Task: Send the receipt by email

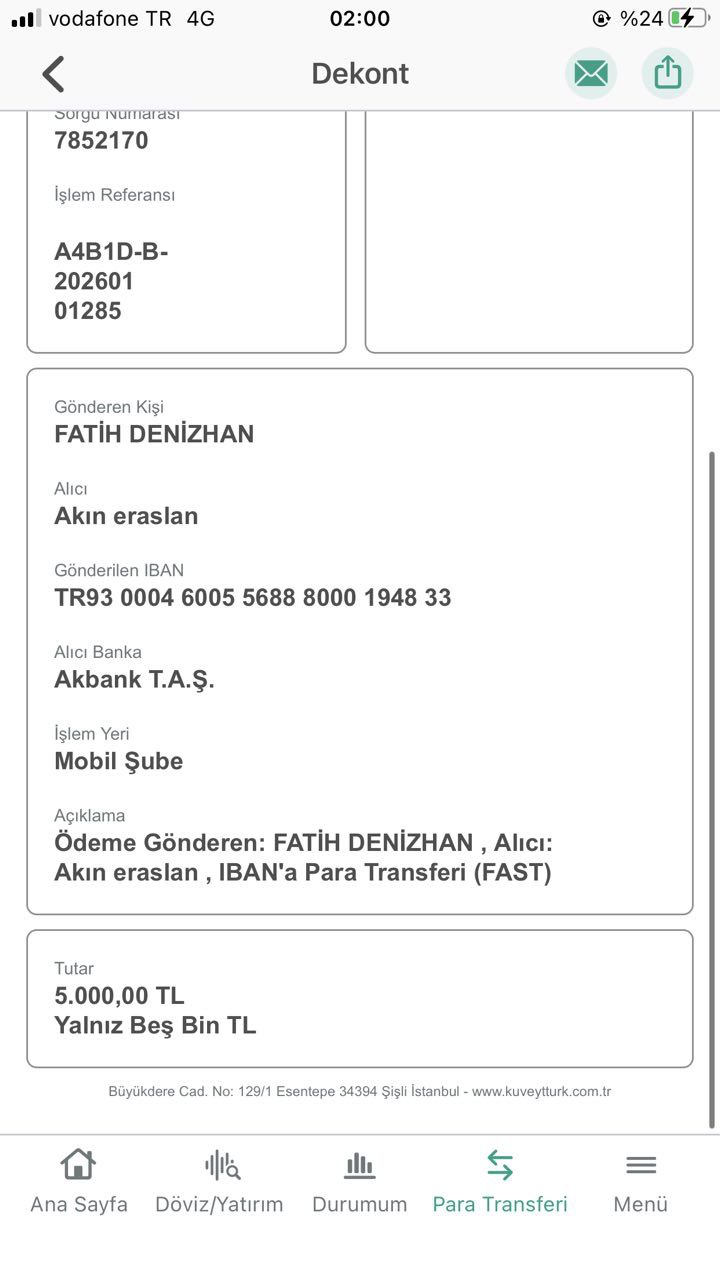Action: pyautogui.click(x=591, y=74)
